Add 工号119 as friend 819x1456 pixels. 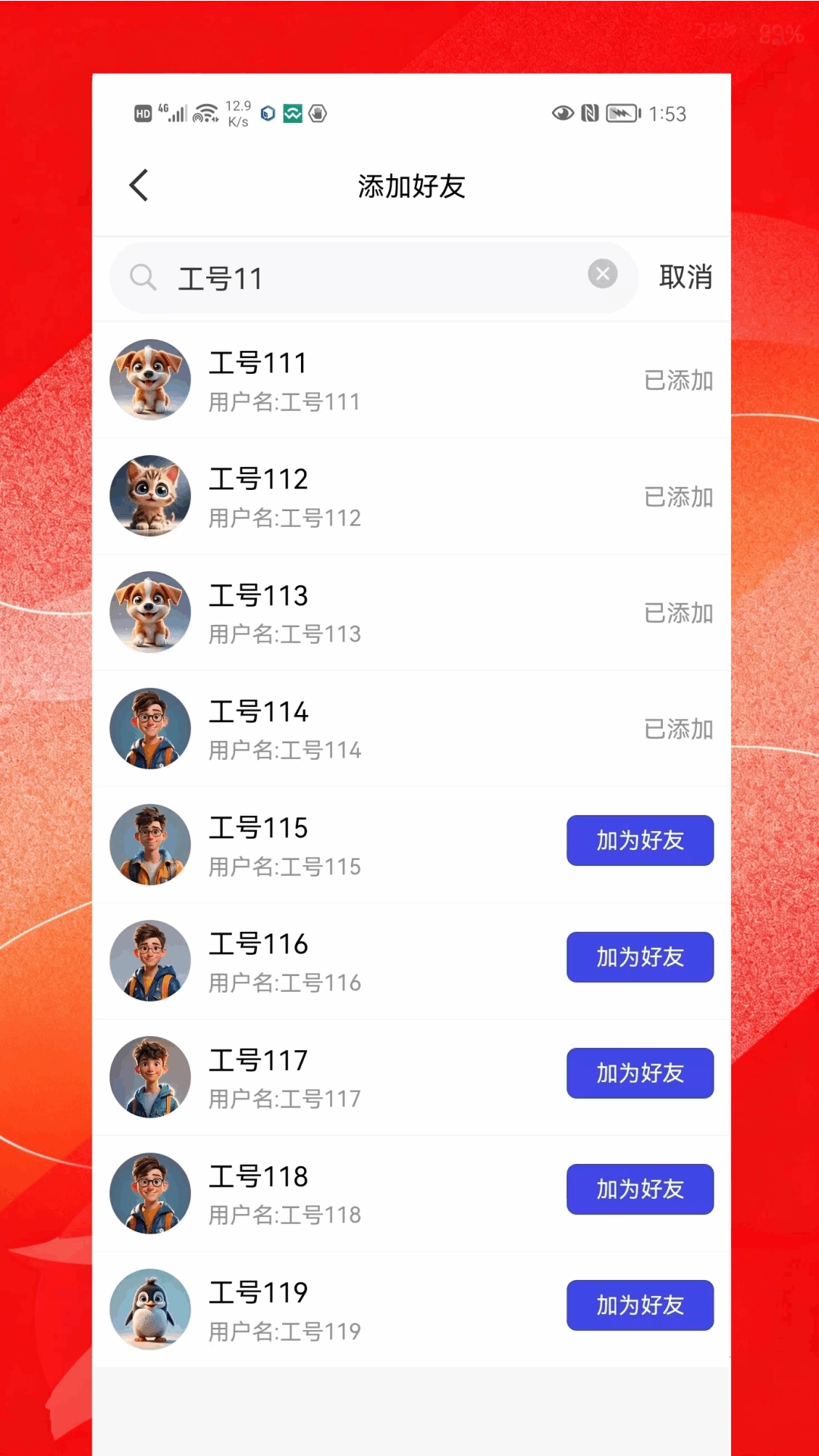(639, 1305)
